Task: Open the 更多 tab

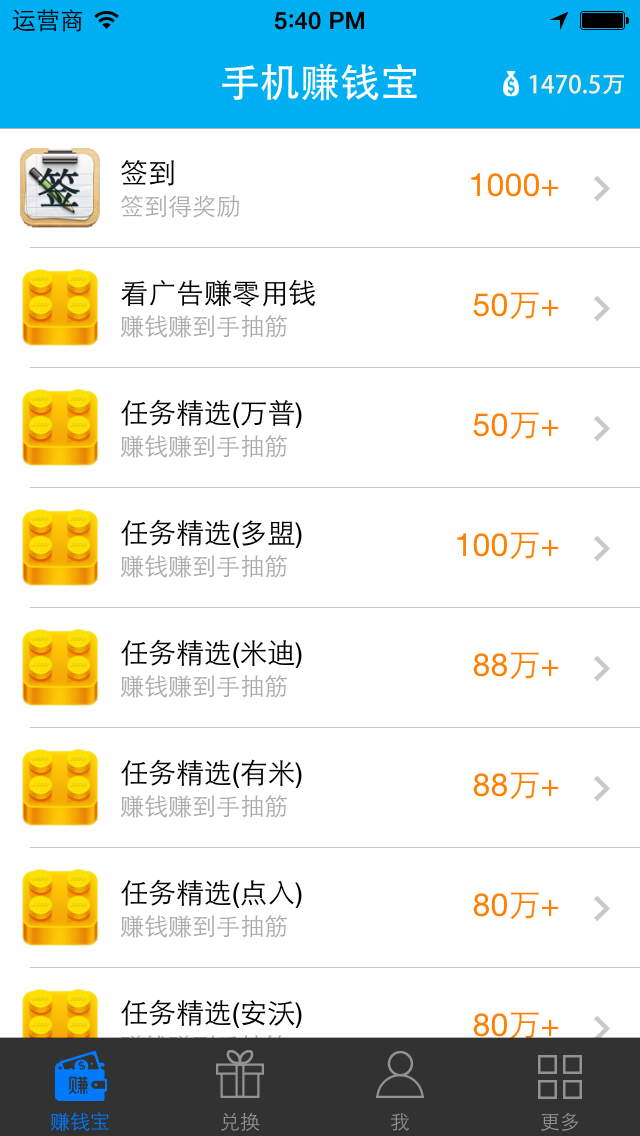Action: point(560,1088)
